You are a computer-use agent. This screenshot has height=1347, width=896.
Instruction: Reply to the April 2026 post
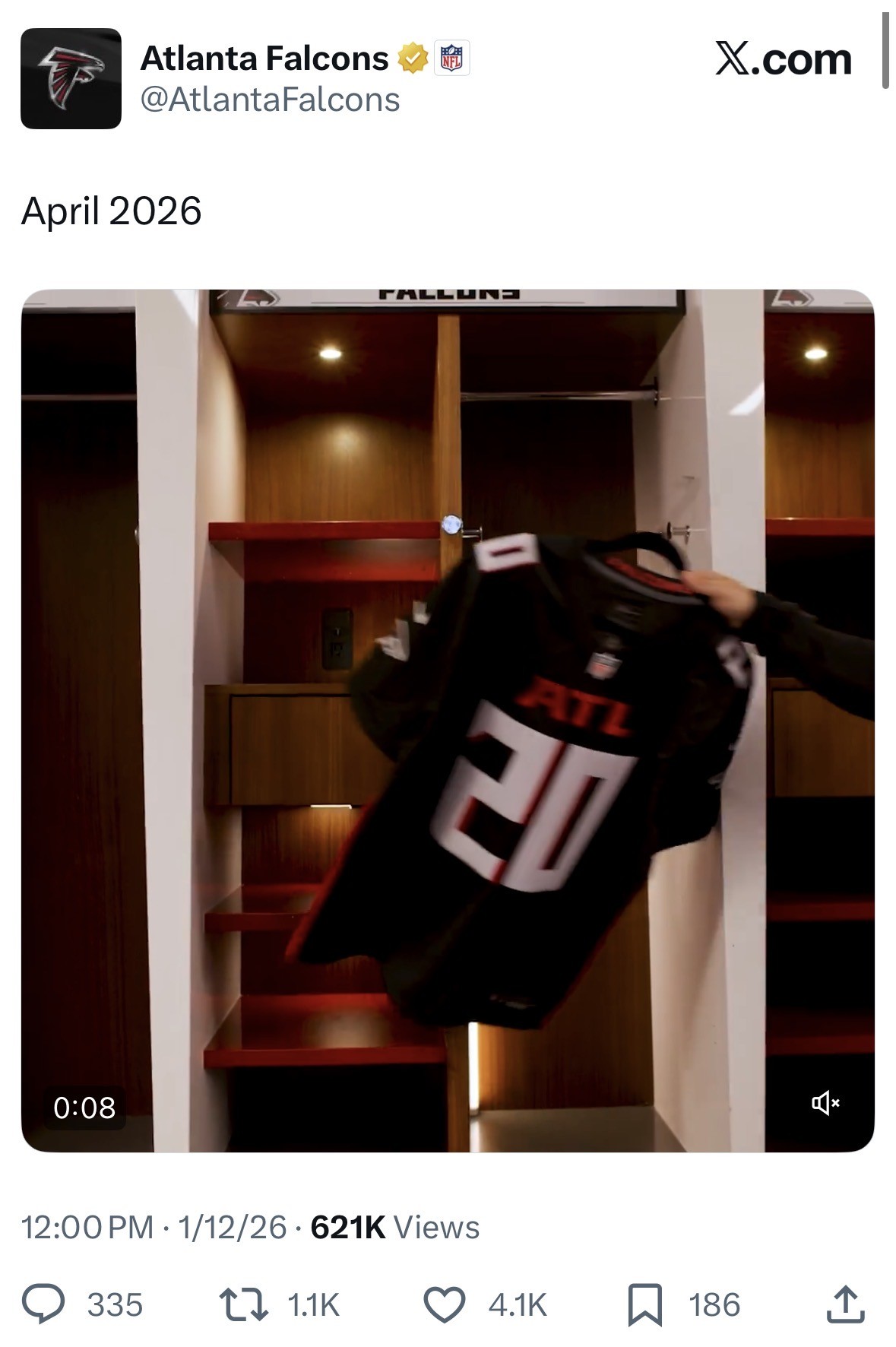coord(45,1304)
